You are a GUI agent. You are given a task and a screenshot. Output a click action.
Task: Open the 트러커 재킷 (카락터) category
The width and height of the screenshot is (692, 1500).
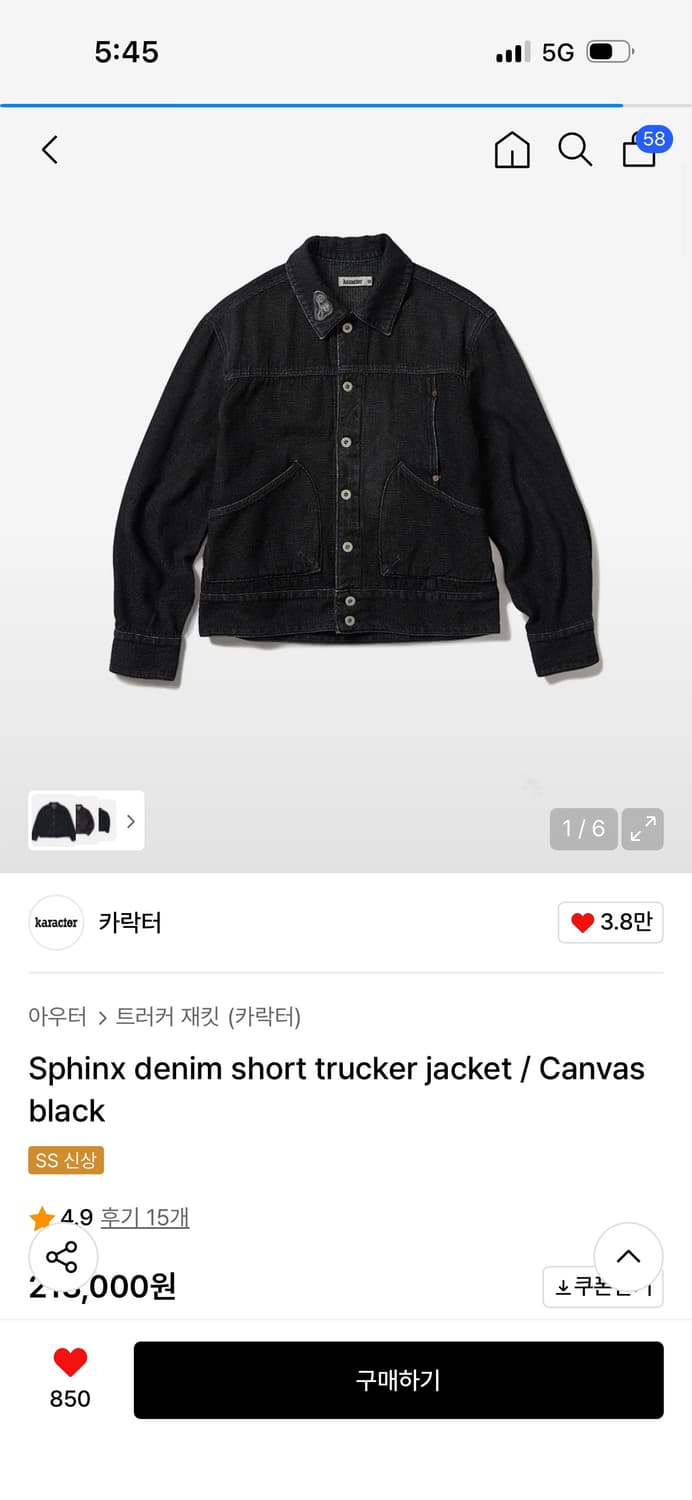[208, 1017]
